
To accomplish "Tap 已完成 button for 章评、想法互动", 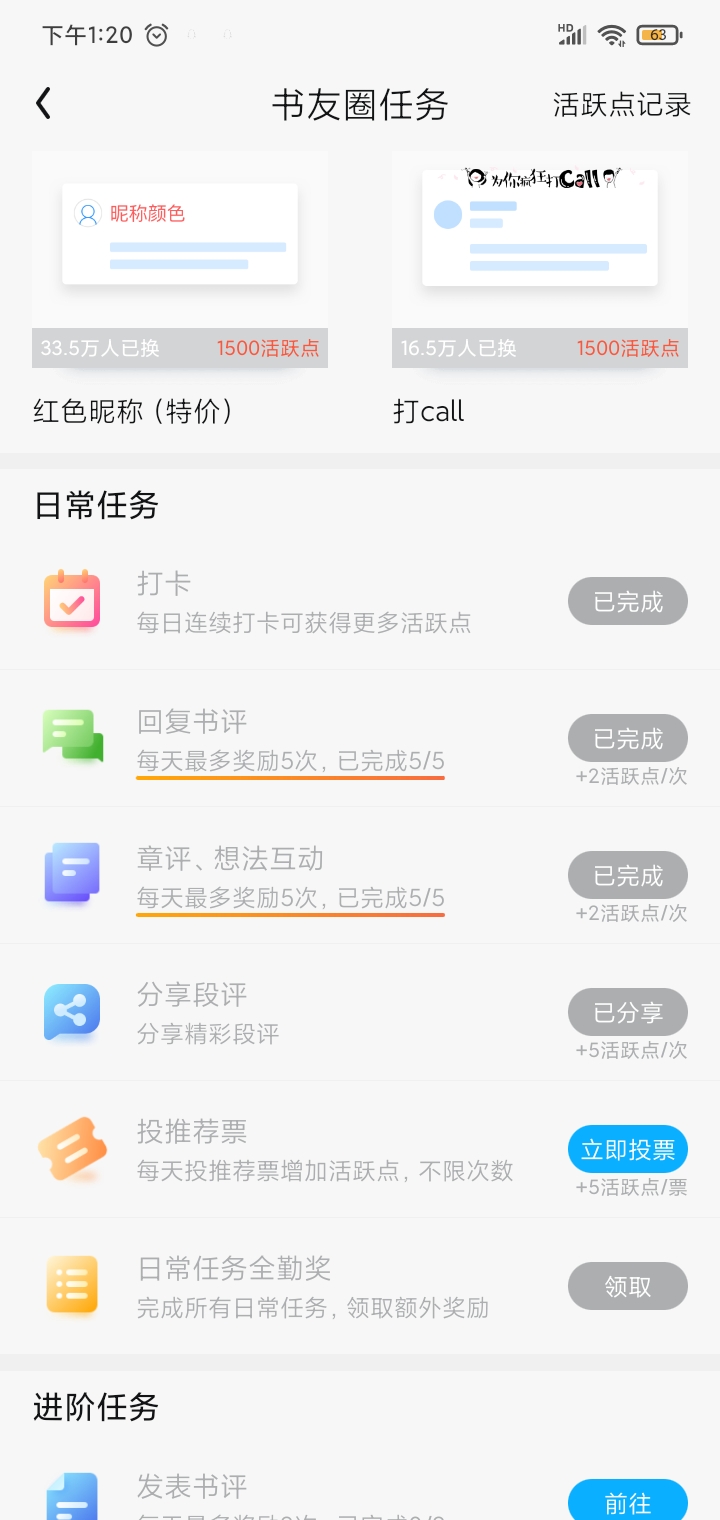I will (628, 876).
